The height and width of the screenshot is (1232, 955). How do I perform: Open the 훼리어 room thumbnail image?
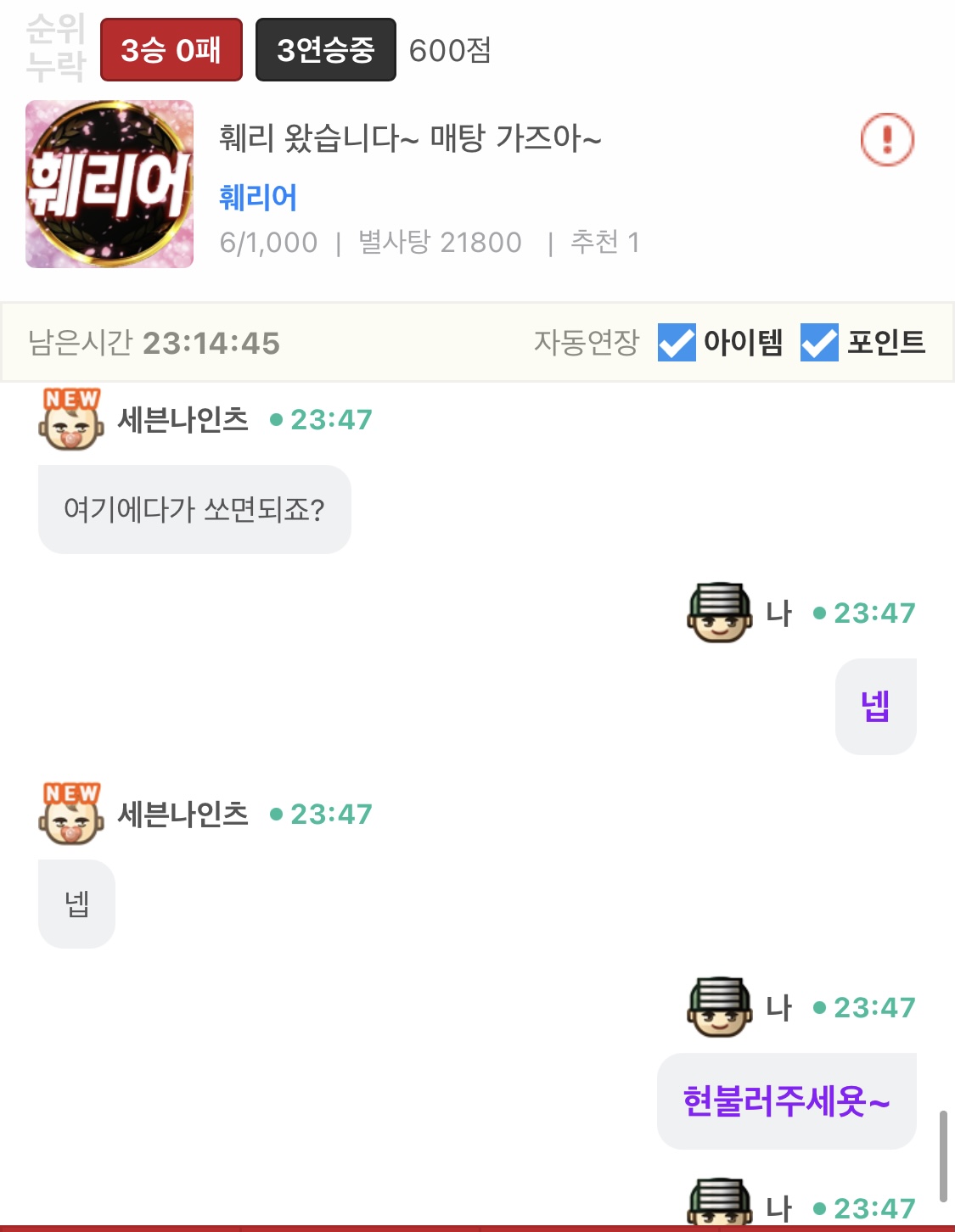pos(110,184)
